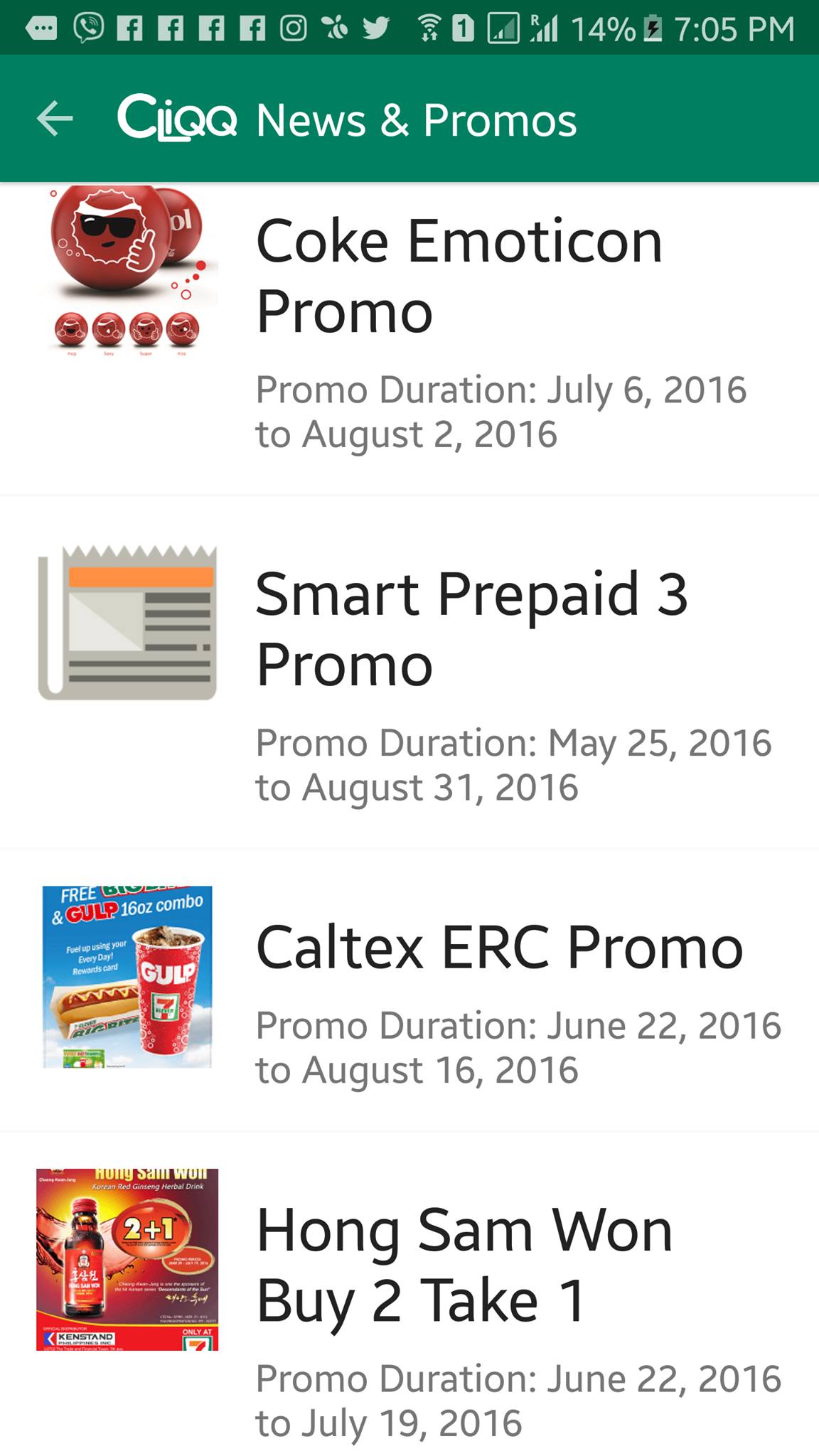Tap the mobile signal strength indicator
The image size is (819, 1456).
pyautogui.click(x=544, y=27)
